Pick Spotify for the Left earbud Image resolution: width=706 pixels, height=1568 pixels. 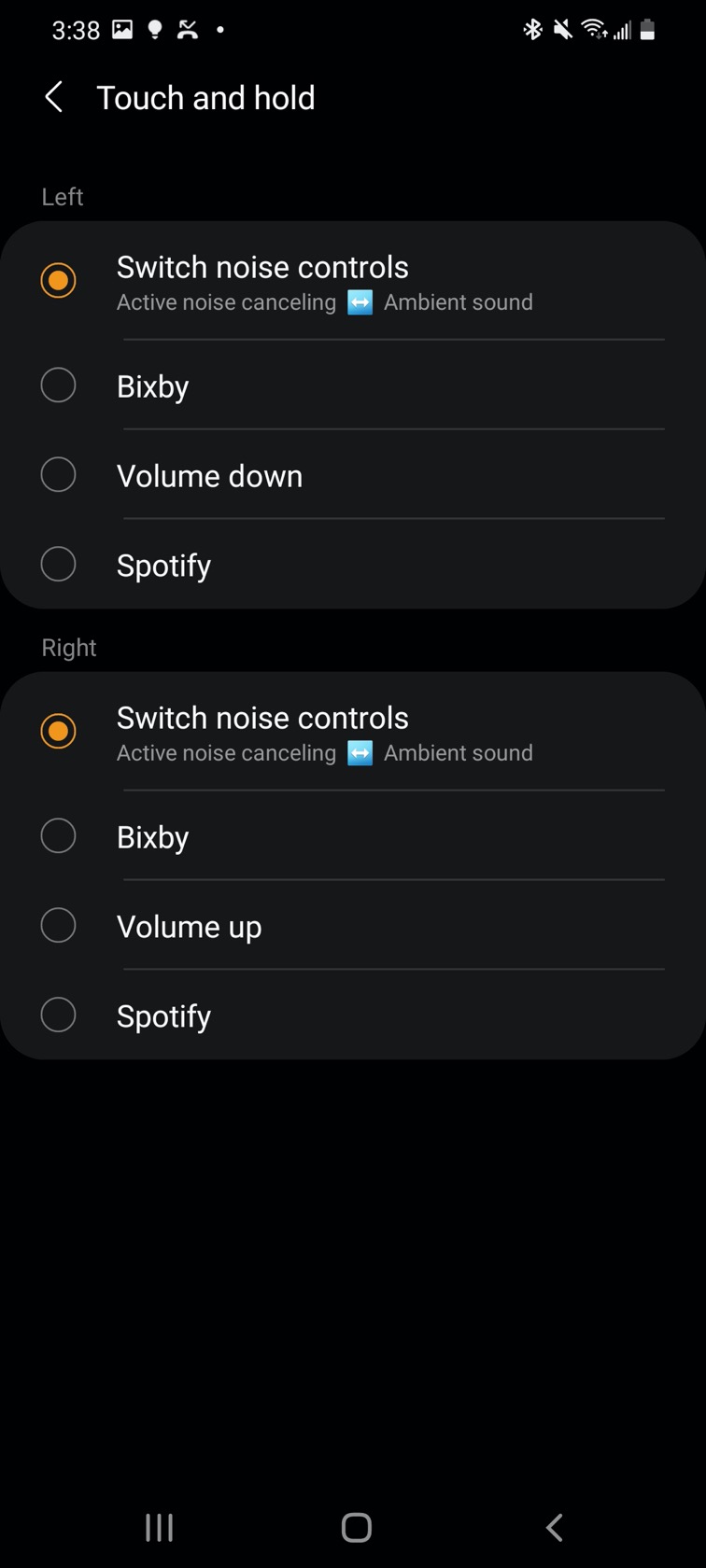click(x=58, y=565)
